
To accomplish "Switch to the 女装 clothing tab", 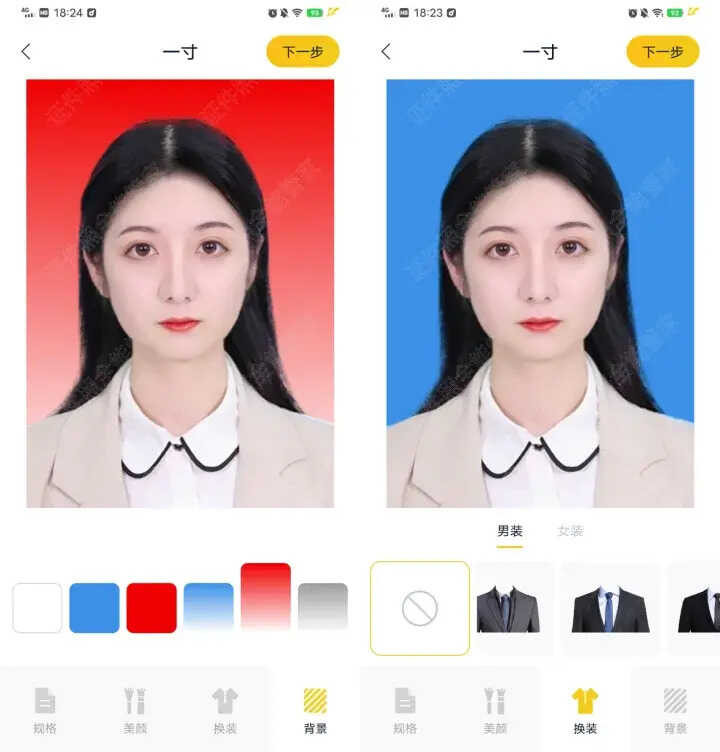I will [x=570, y=531].
